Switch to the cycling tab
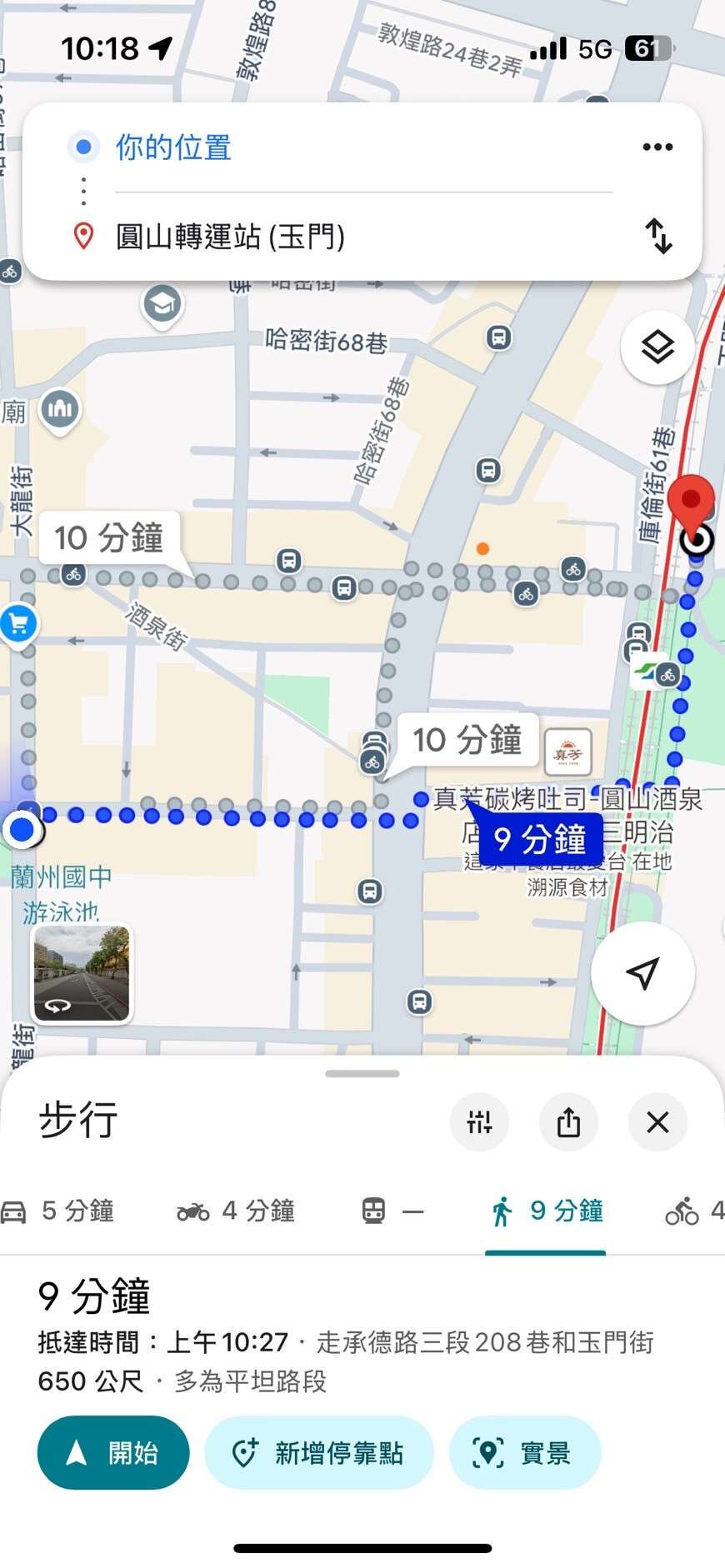Screen dimensions: 725x1568 (693, 1211)
